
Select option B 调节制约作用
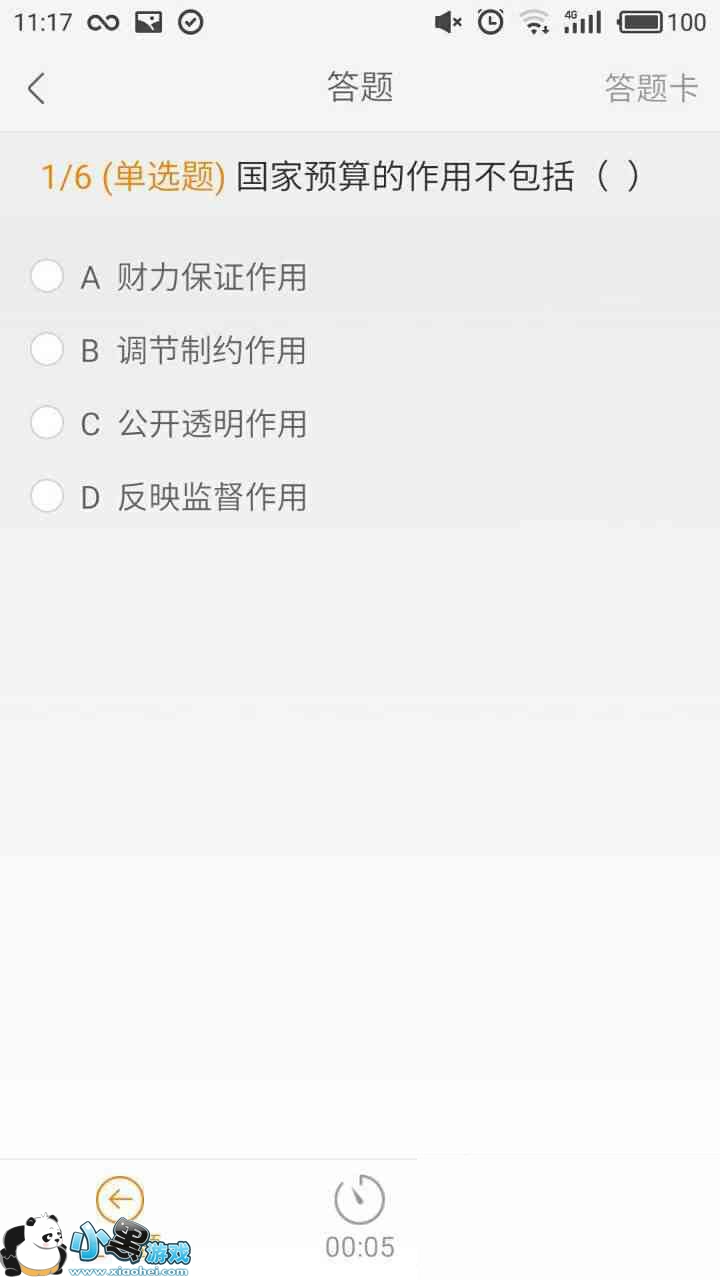point(47,349)
